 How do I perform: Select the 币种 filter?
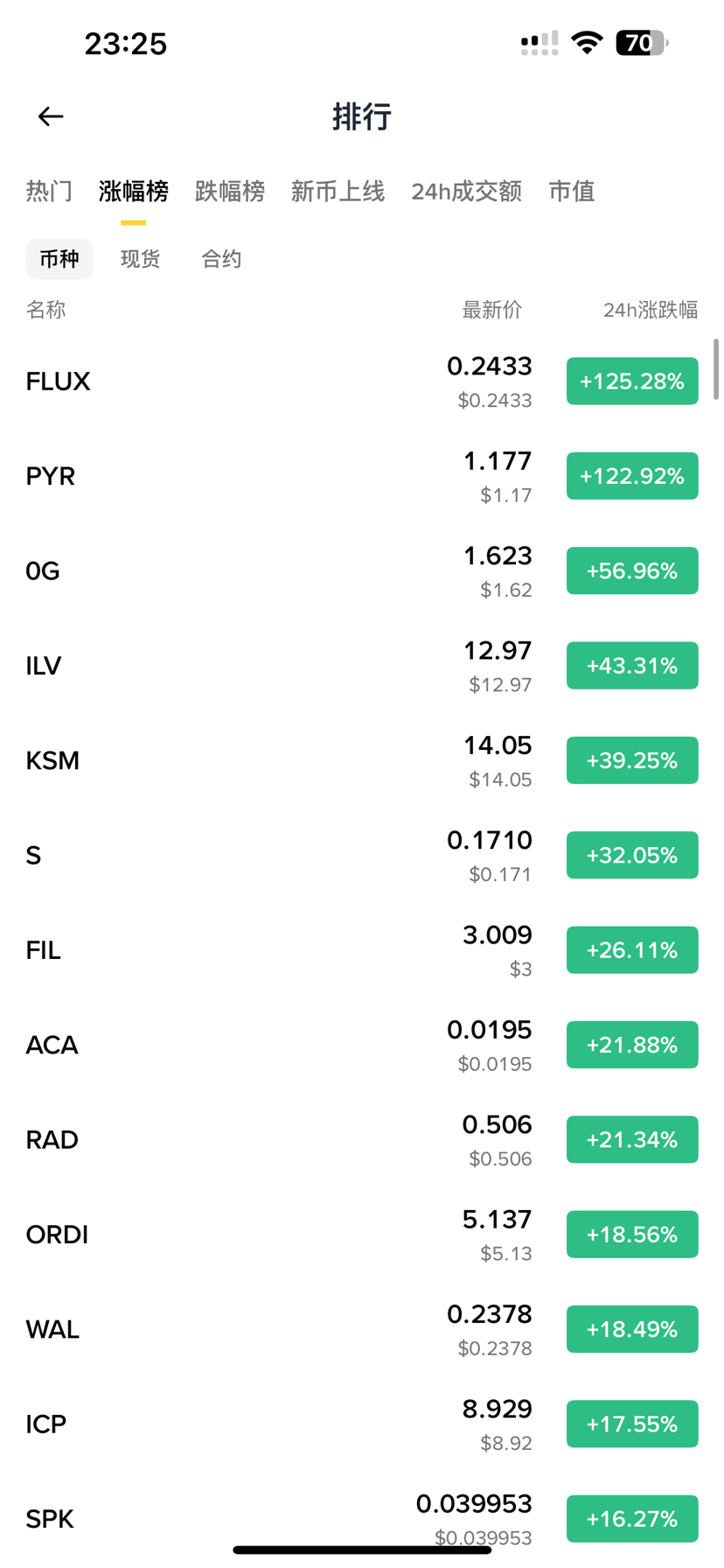tap(59, 259)
